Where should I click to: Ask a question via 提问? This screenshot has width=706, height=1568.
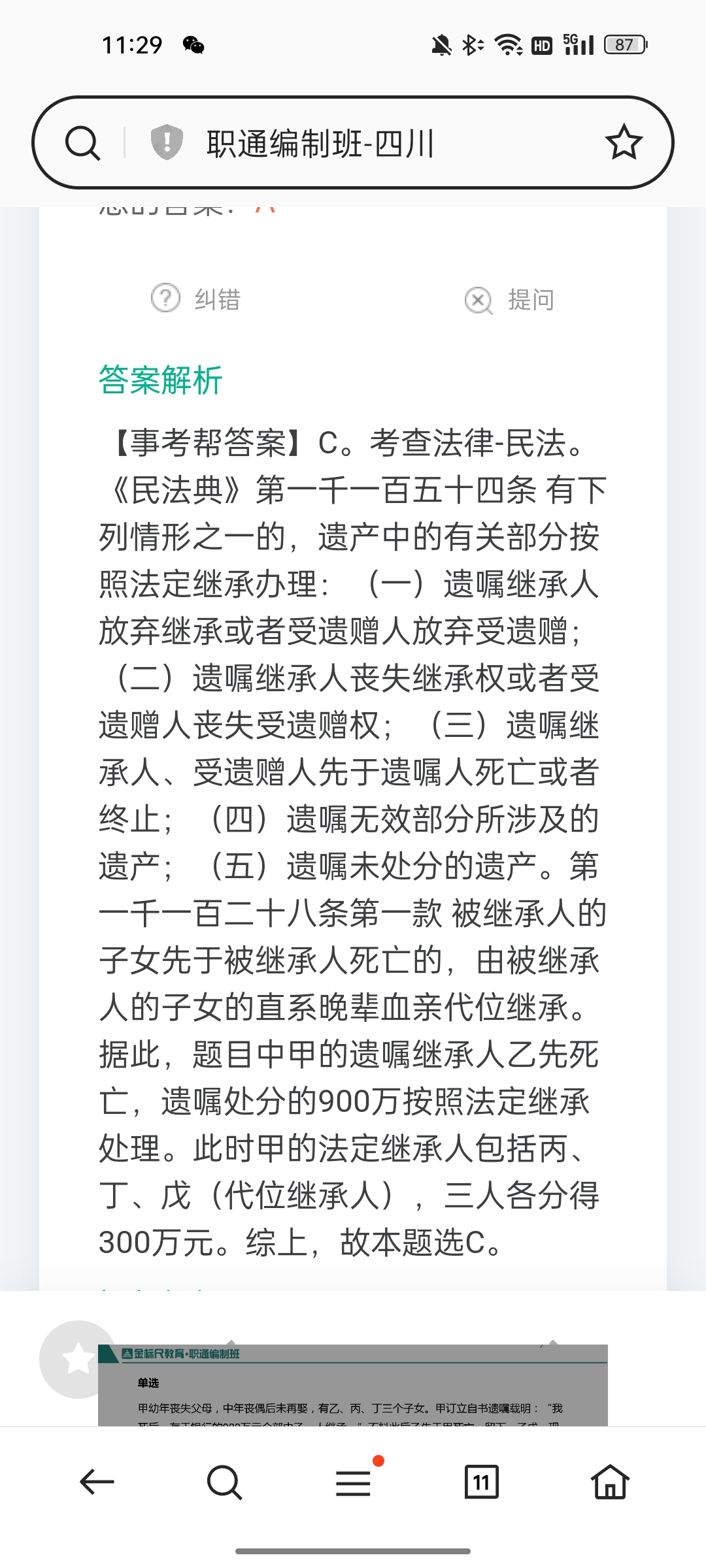point(510,300)
